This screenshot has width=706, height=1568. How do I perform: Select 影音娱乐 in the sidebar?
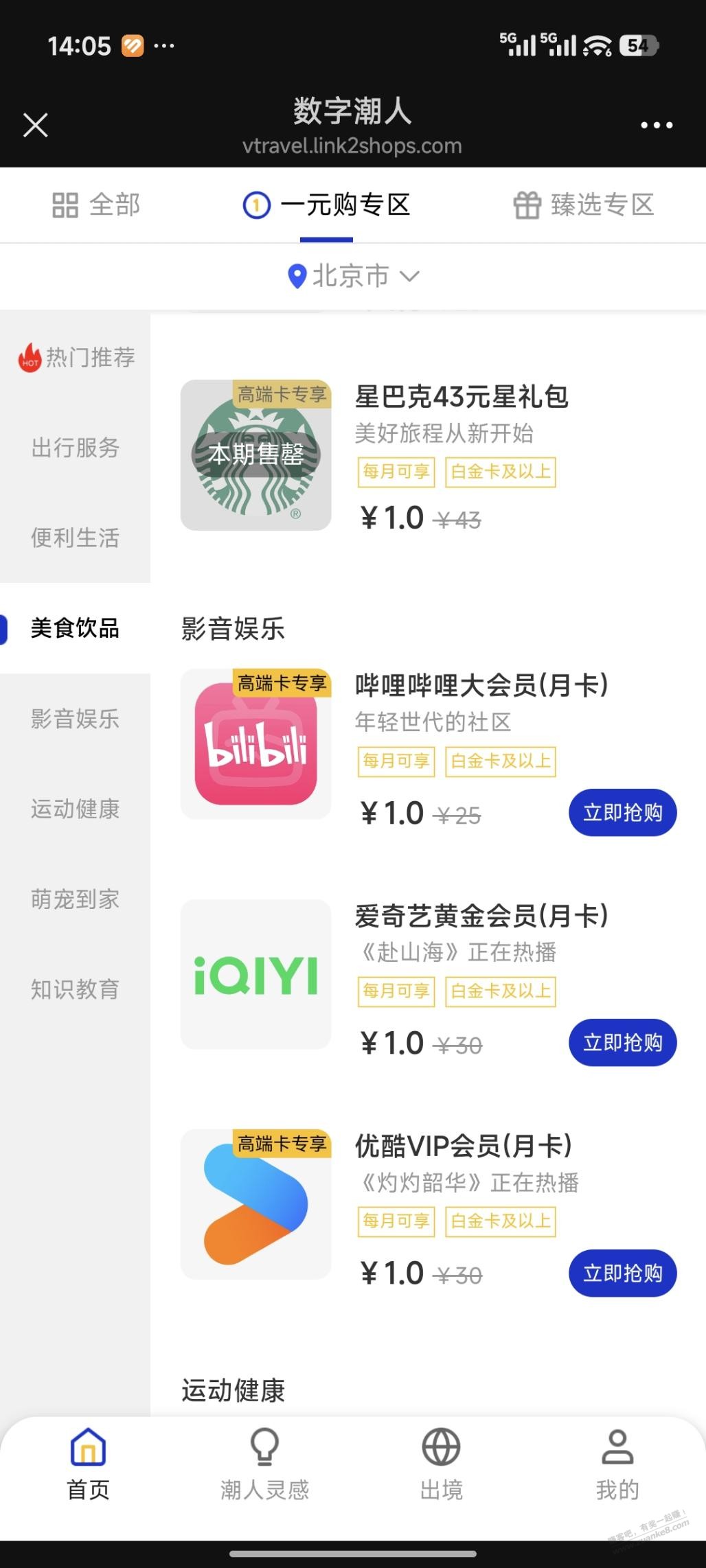click(76, 719)
